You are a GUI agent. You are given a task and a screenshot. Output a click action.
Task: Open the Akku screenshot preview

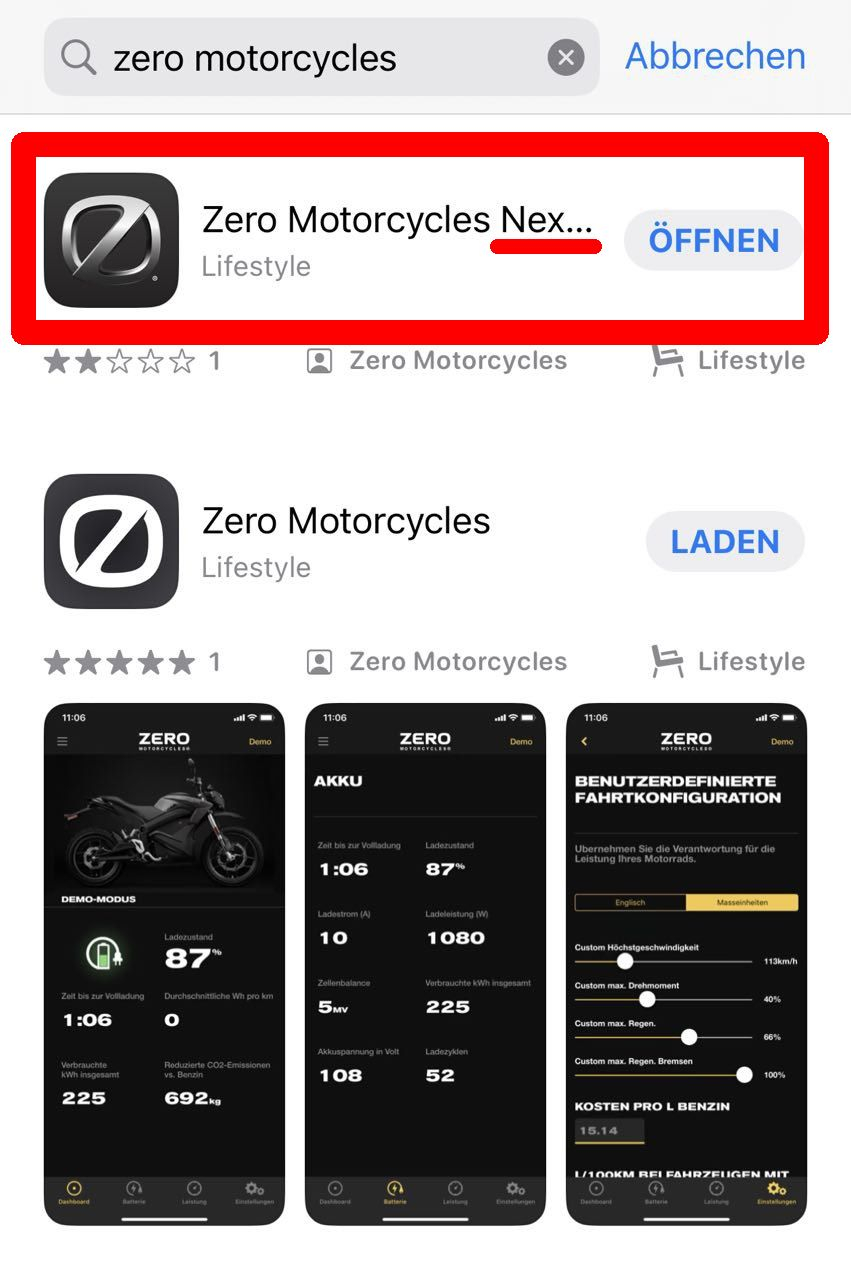click(425, 963)
